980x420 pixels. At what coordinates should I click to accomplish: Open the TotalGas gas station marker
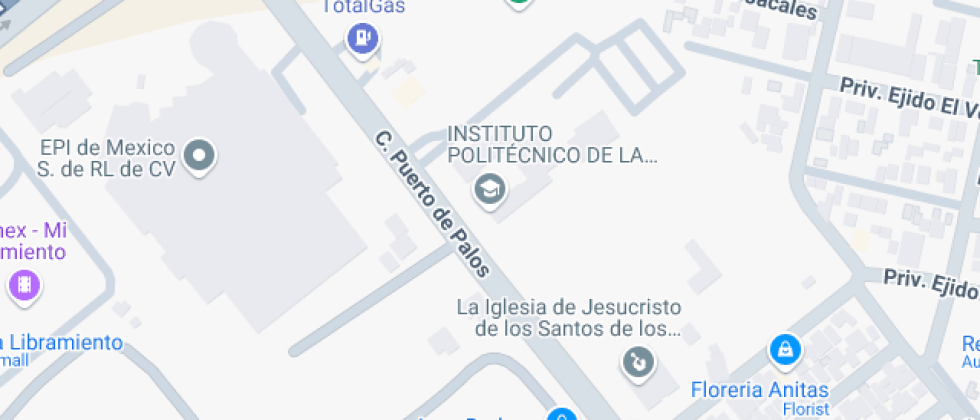click(362, 38)
